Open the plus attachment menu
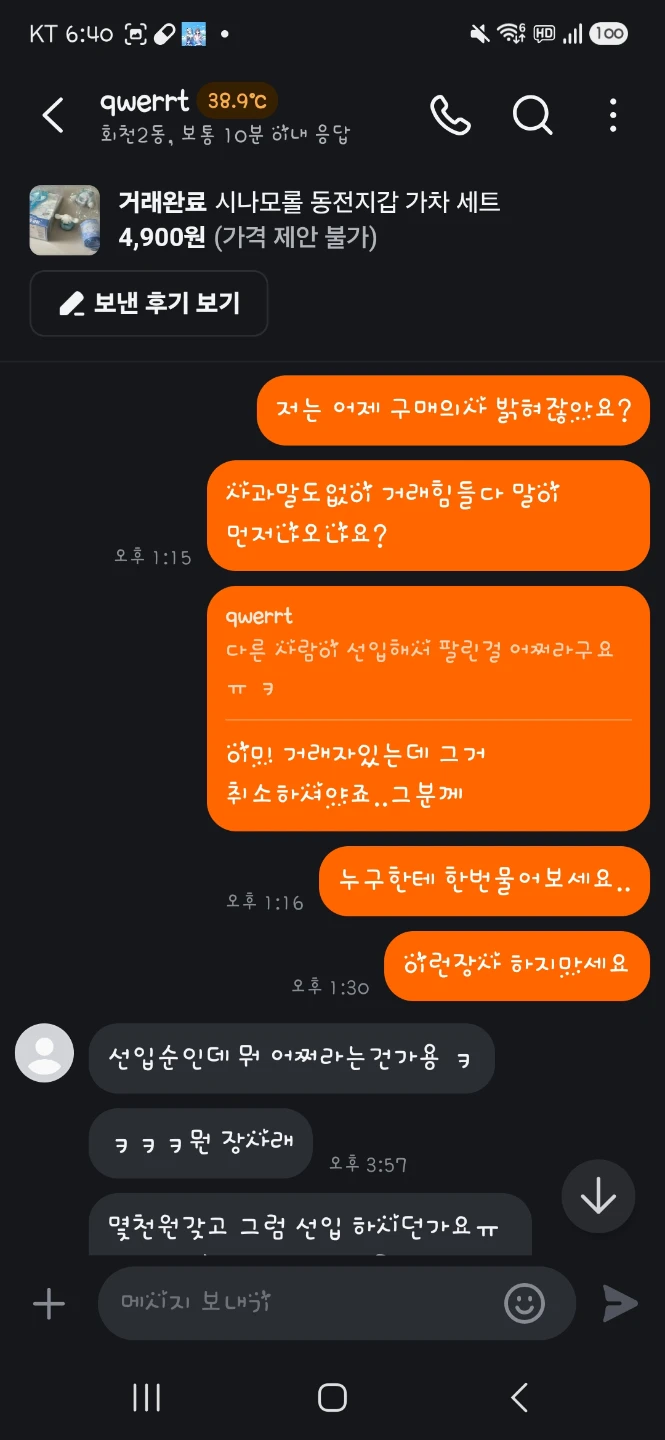Image resolution: width=665 pixels, height=1440 pixels. pos(49,1303)
